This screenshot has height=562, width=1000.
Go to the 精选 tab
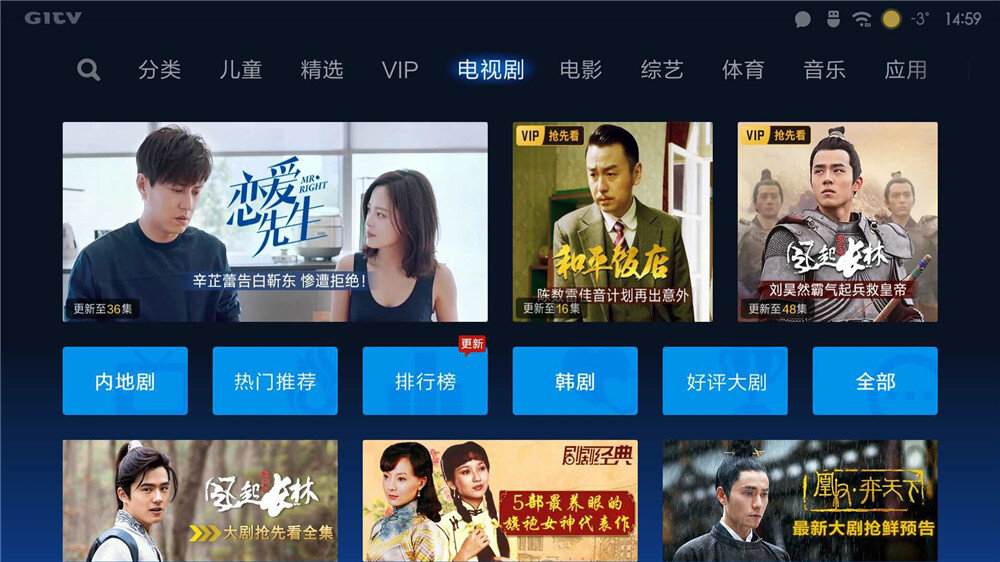tap(322, 70)
